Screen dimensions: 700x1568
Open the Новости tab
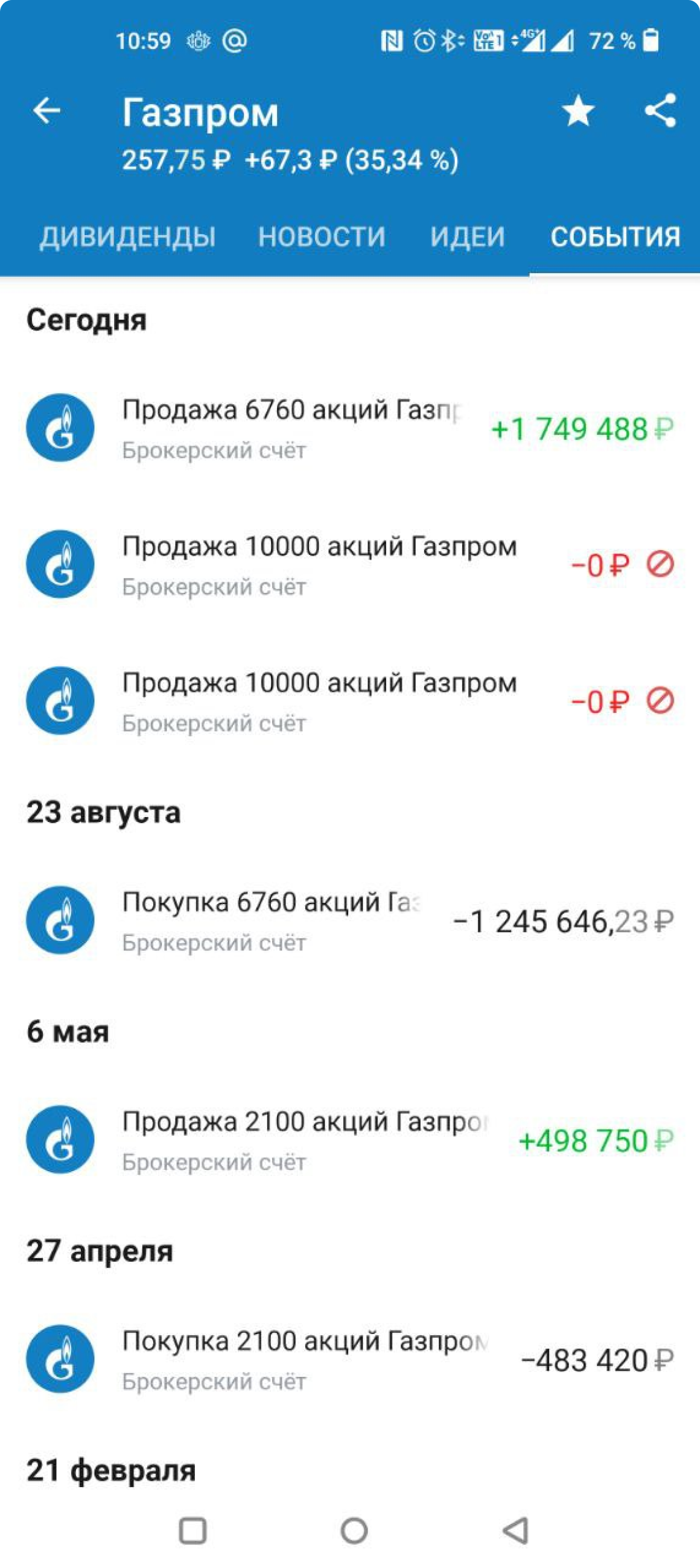(x=322, y=236)
